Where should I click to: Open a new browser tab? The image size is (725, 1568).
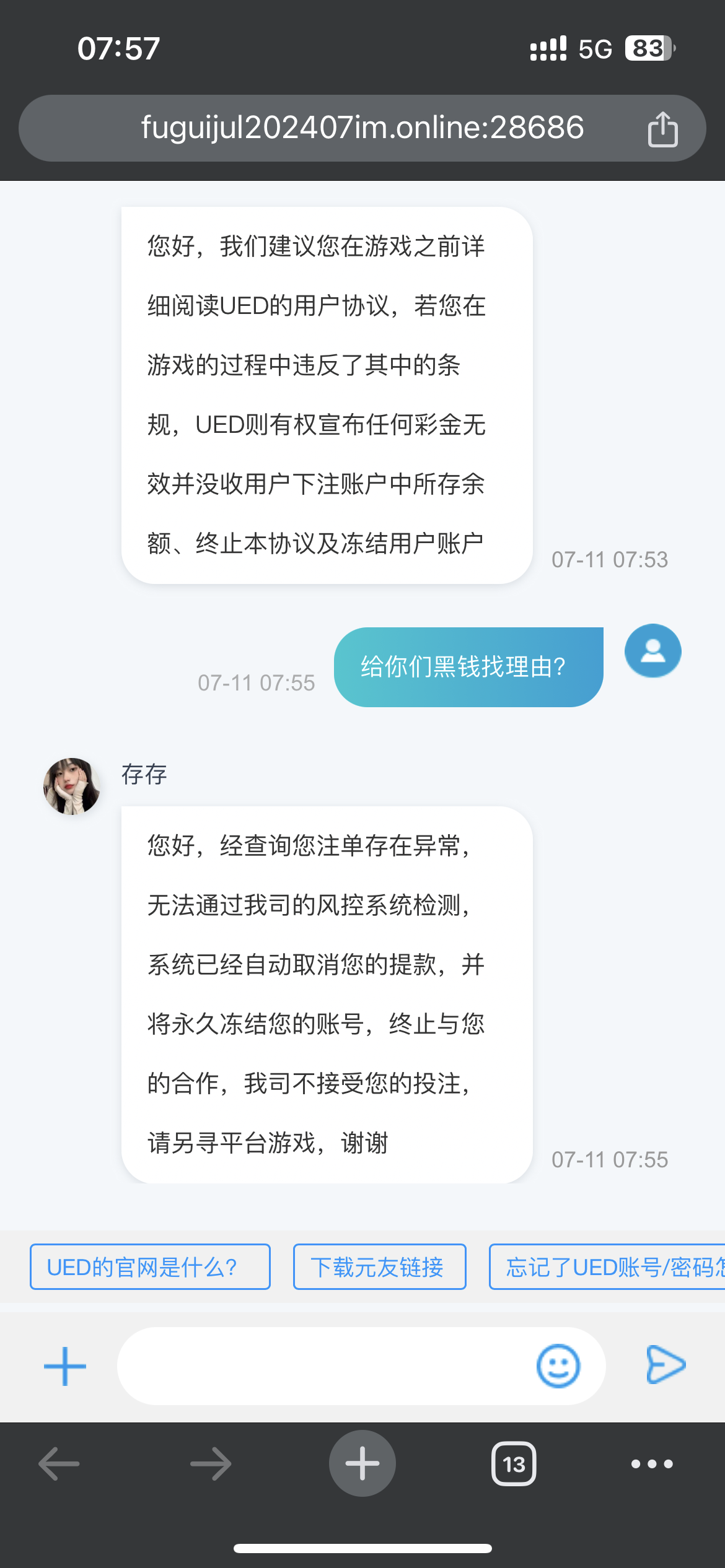coord(362,1464)
